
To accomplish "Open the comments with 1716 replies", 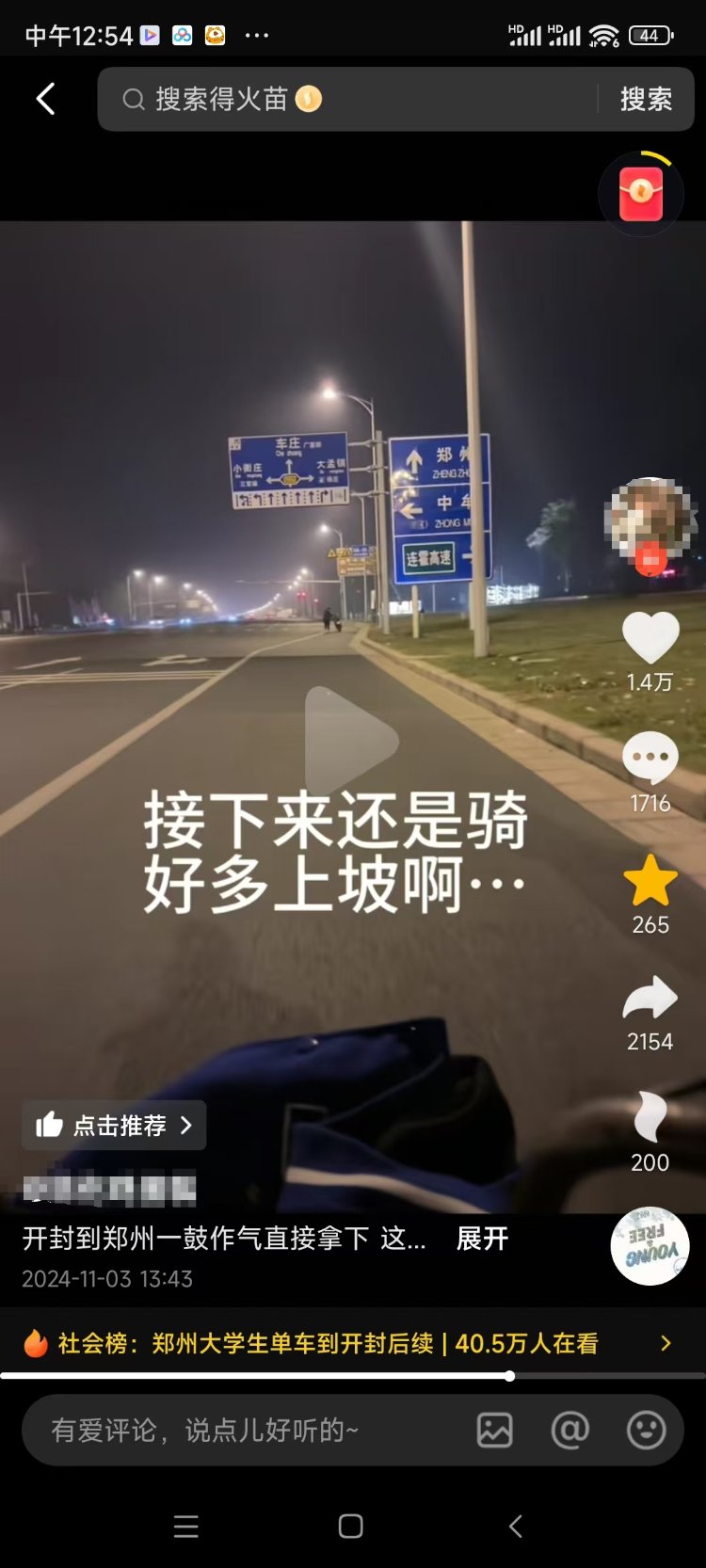I will pos(650,758).
